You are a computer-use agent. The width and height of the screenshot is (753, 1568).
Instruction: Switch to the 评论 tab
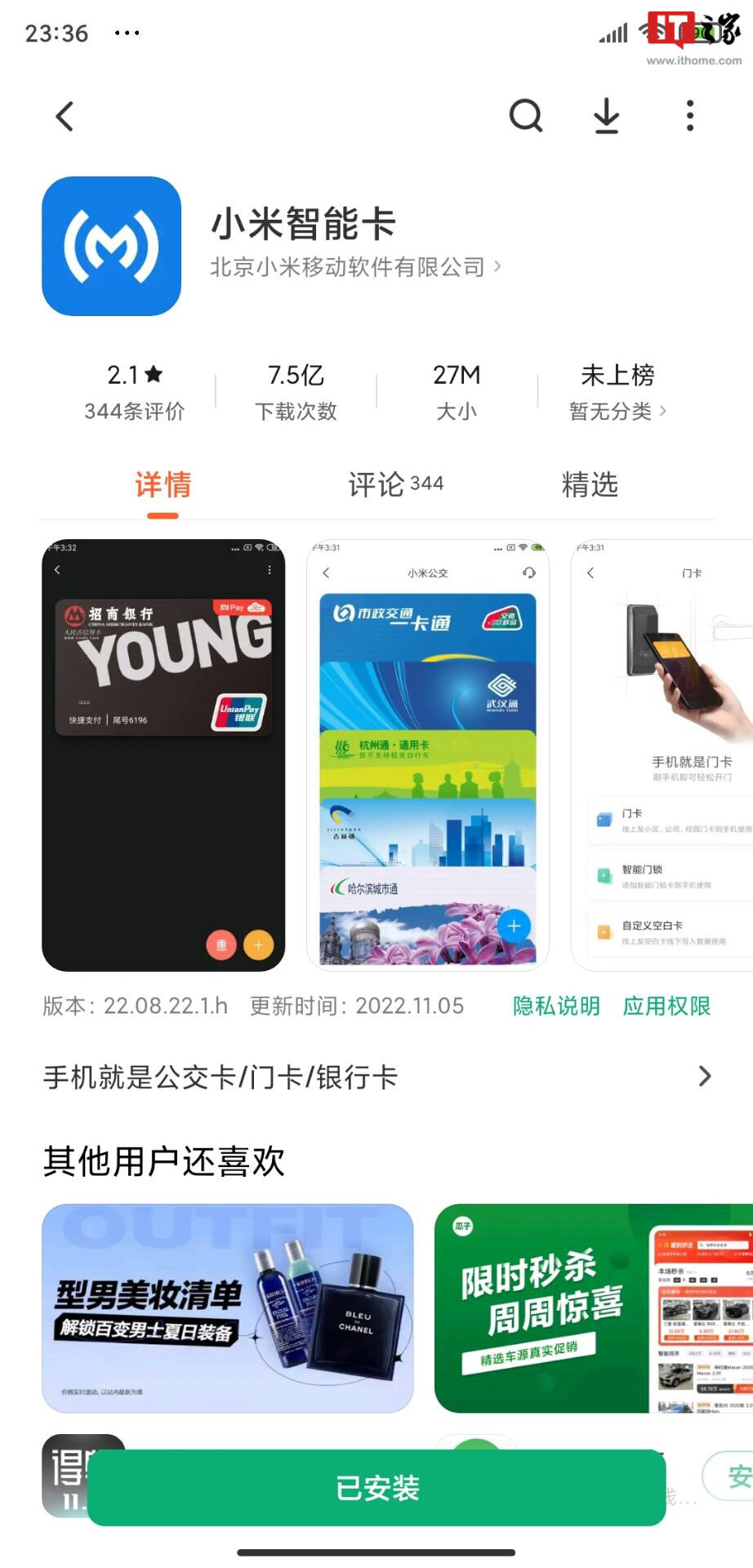click(395, 484)
